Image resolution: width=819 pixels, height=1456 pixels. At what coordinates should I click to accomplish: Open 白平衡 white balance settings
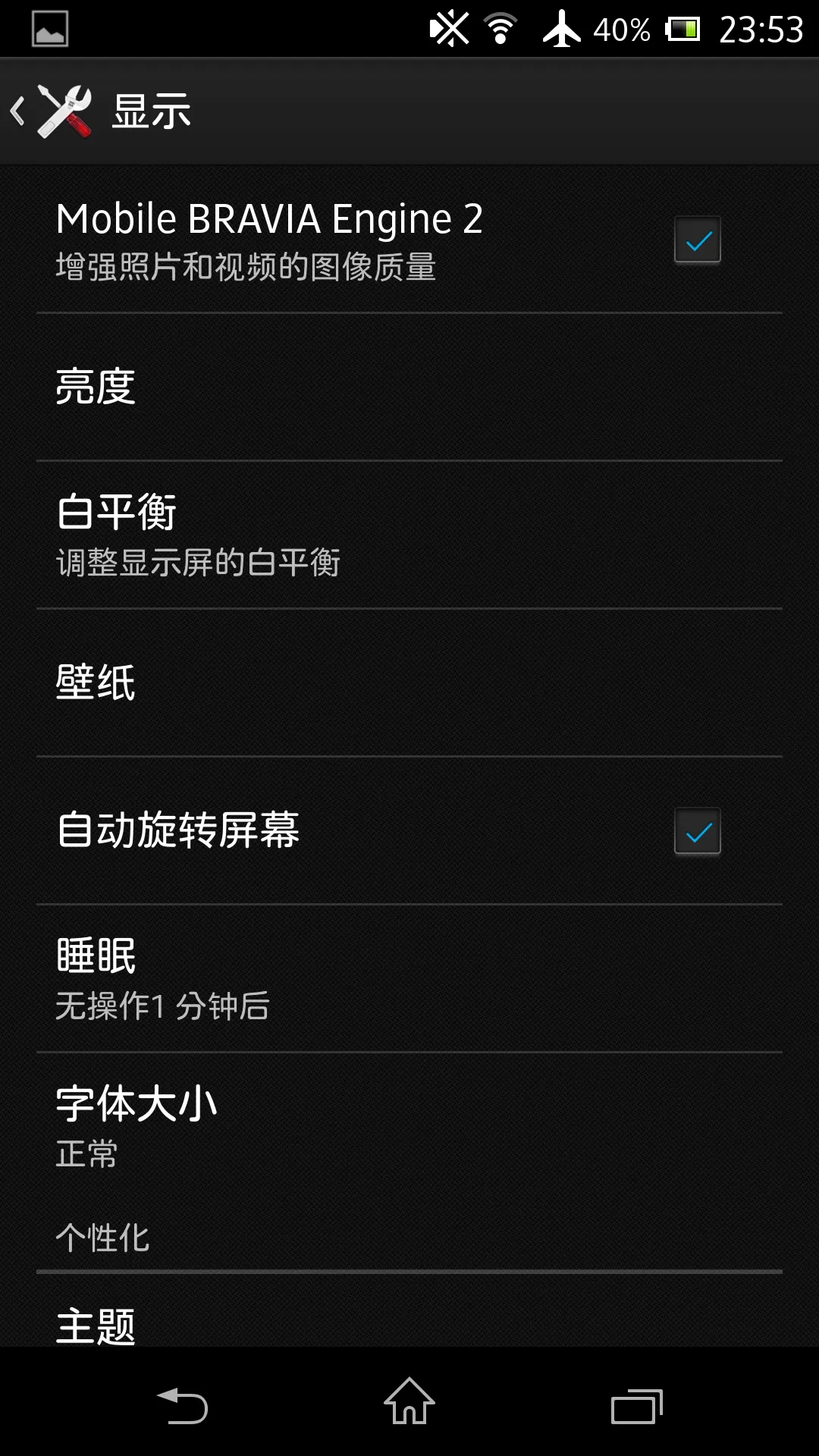[x=409, y=535]
